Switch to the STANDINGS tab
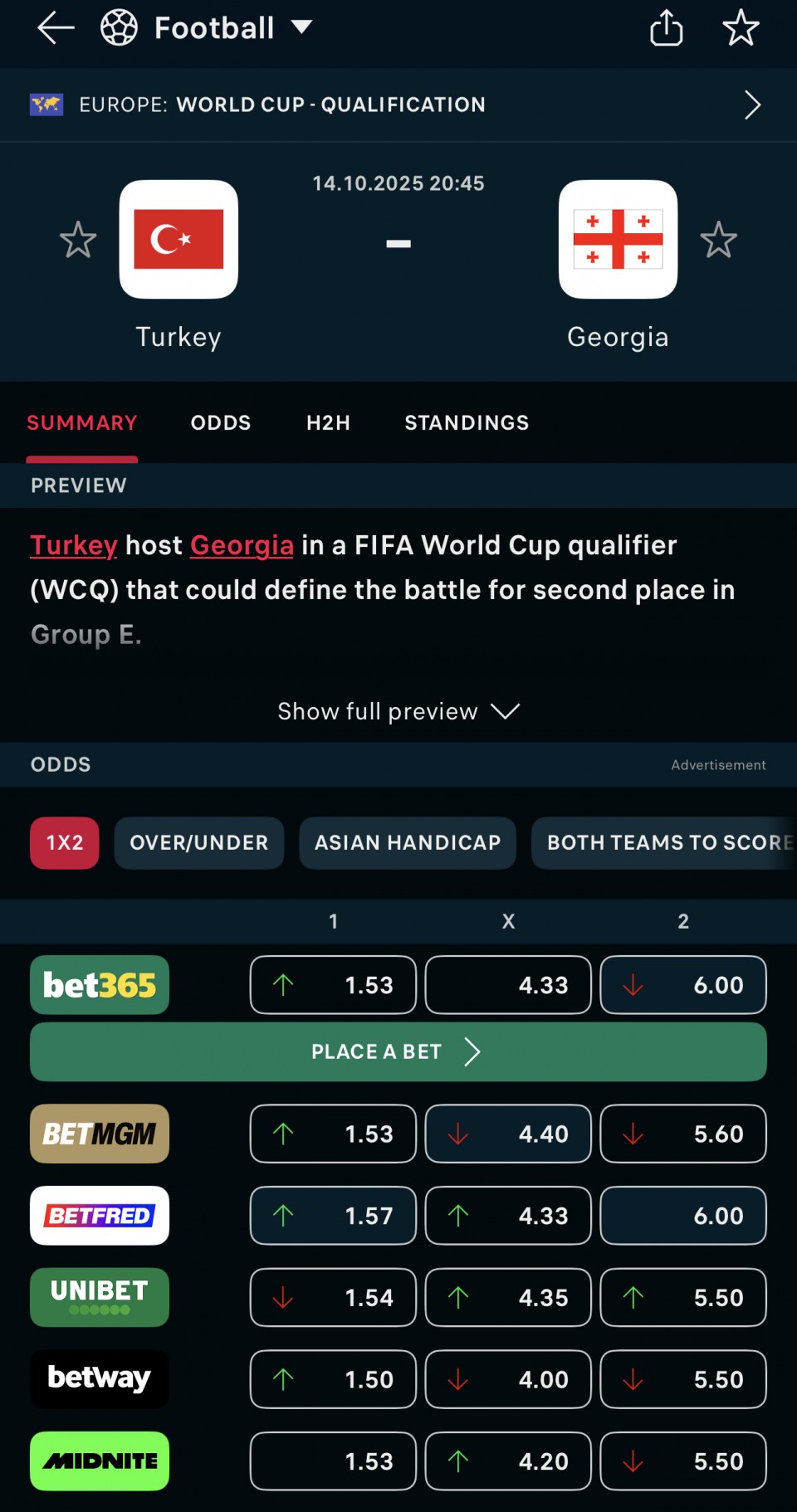The image size is (797, 1512). (467, 422)
